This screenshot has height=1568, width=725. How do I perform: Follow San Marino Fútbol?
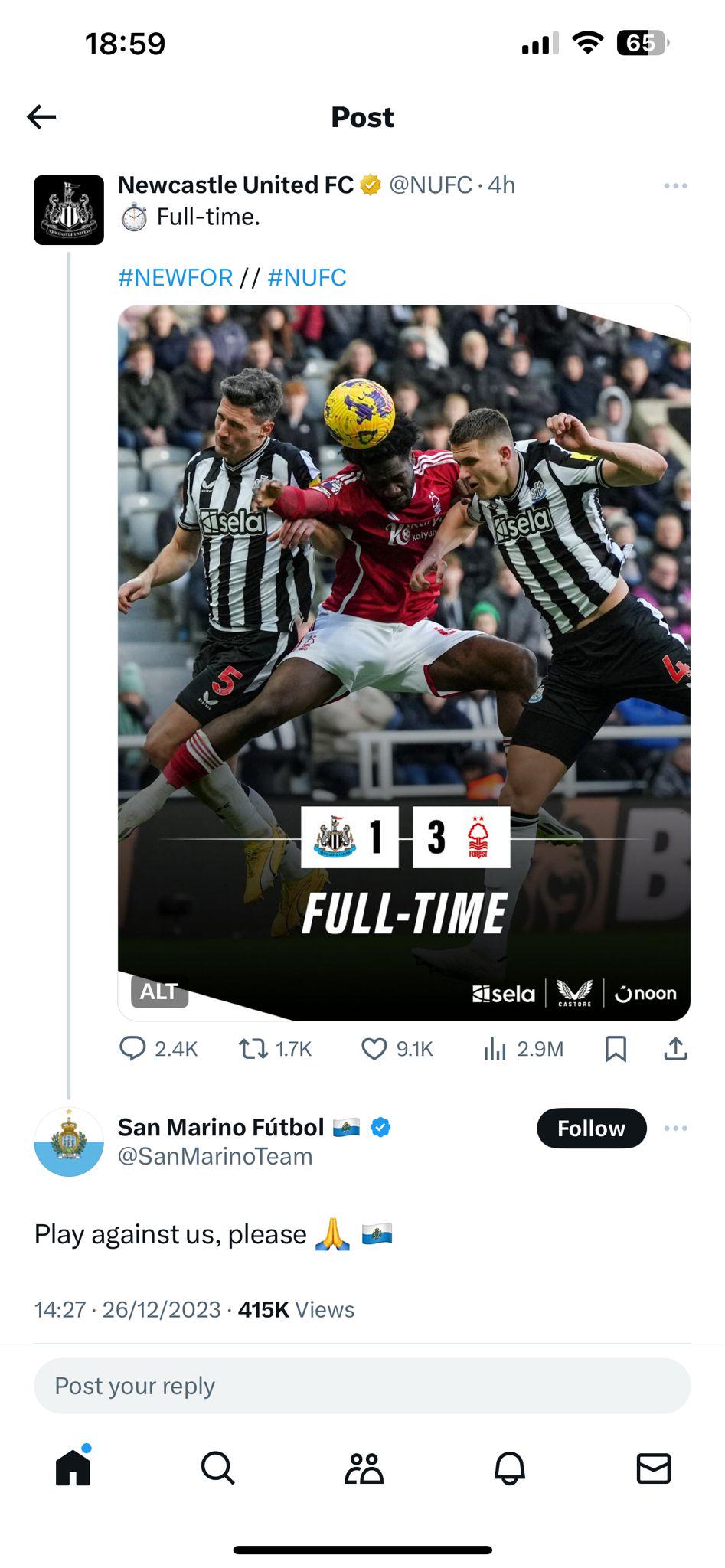(x=591, y=1129)
